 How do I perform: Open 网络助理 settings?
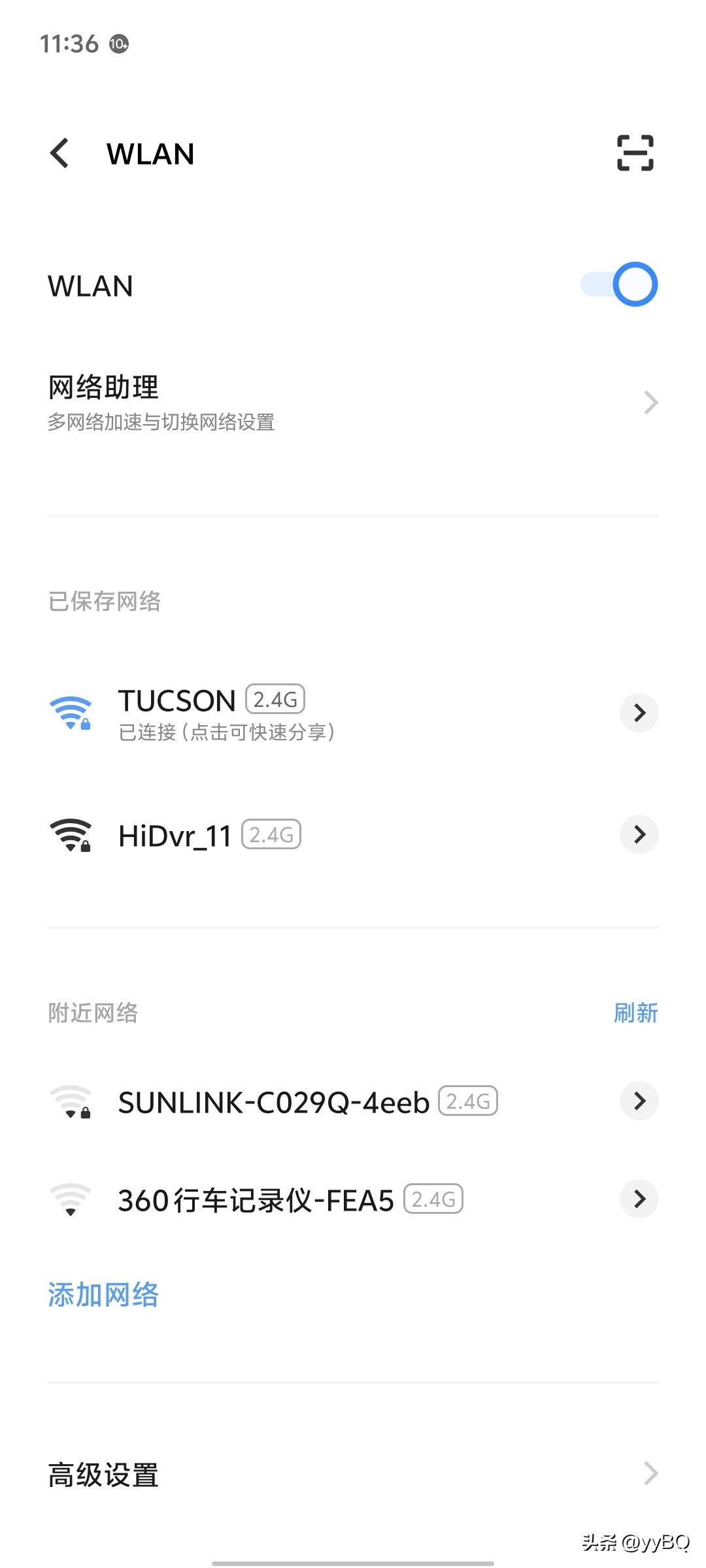[x=353, y=402]
